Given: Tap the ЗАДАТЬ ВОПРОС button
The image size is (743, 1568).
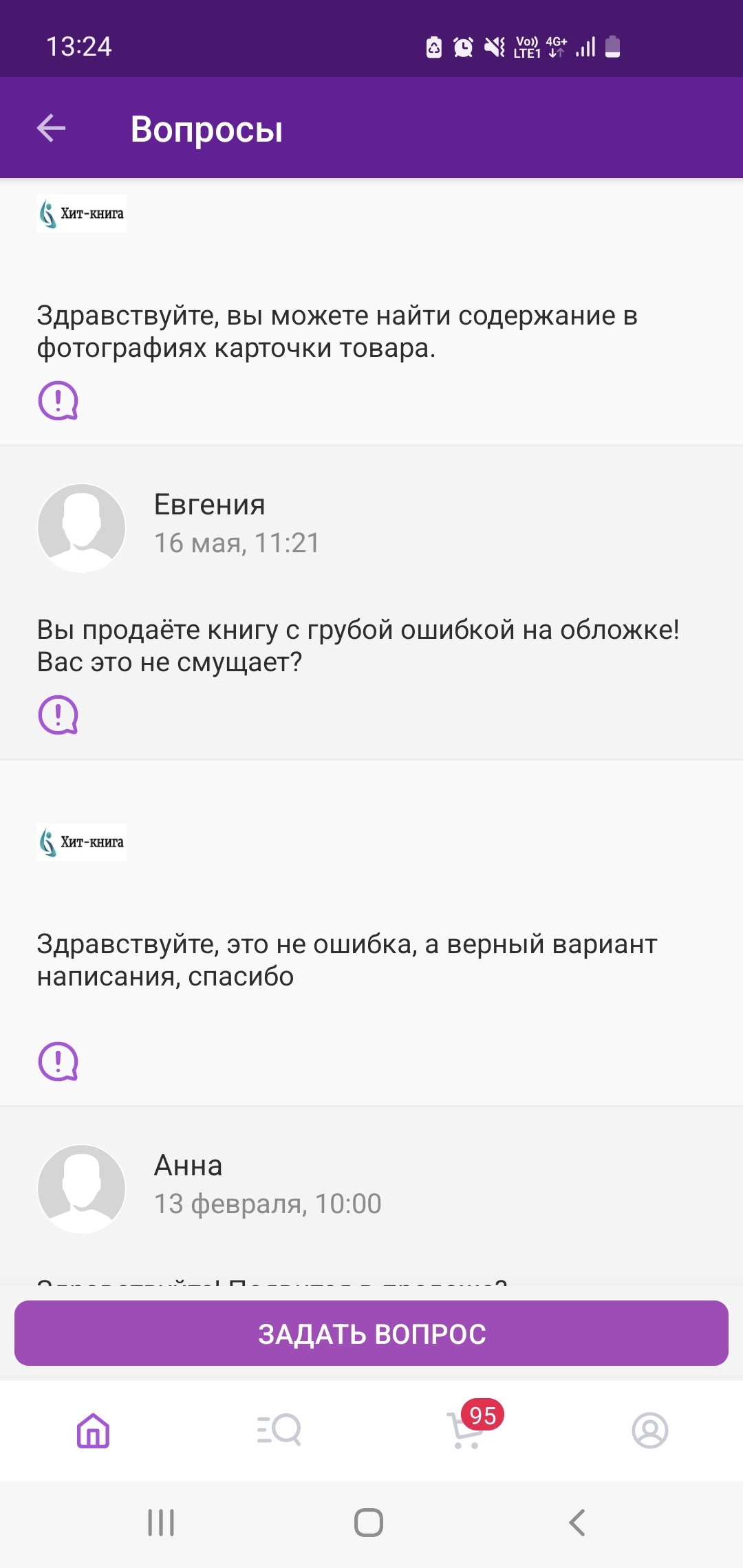Looking at the screenshot, I should pyautogui.click(x=371, y=1333).
